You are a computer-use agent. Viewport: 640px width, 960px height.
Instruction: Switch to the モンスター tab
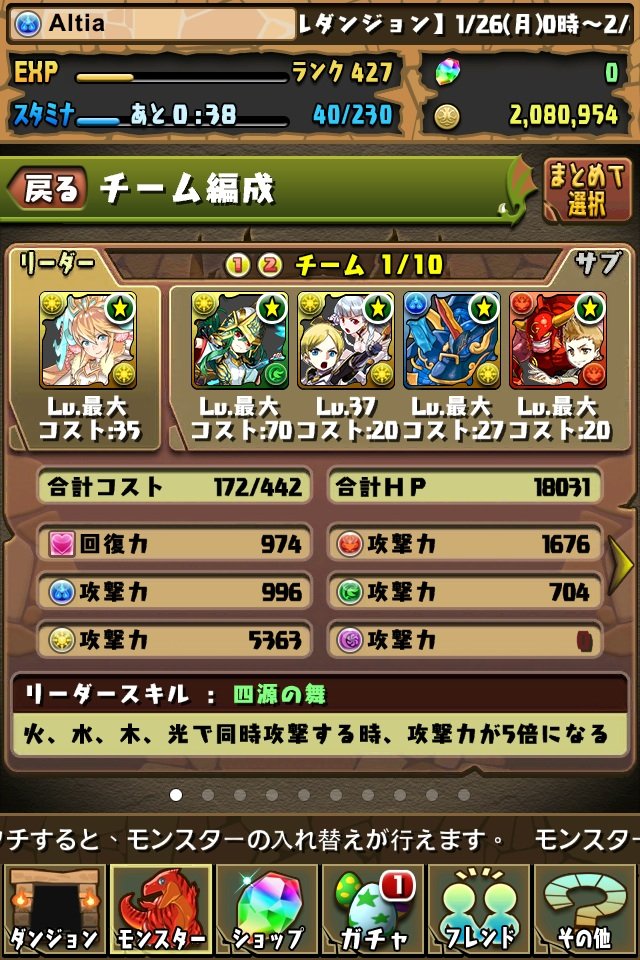(x=160, y=908)
